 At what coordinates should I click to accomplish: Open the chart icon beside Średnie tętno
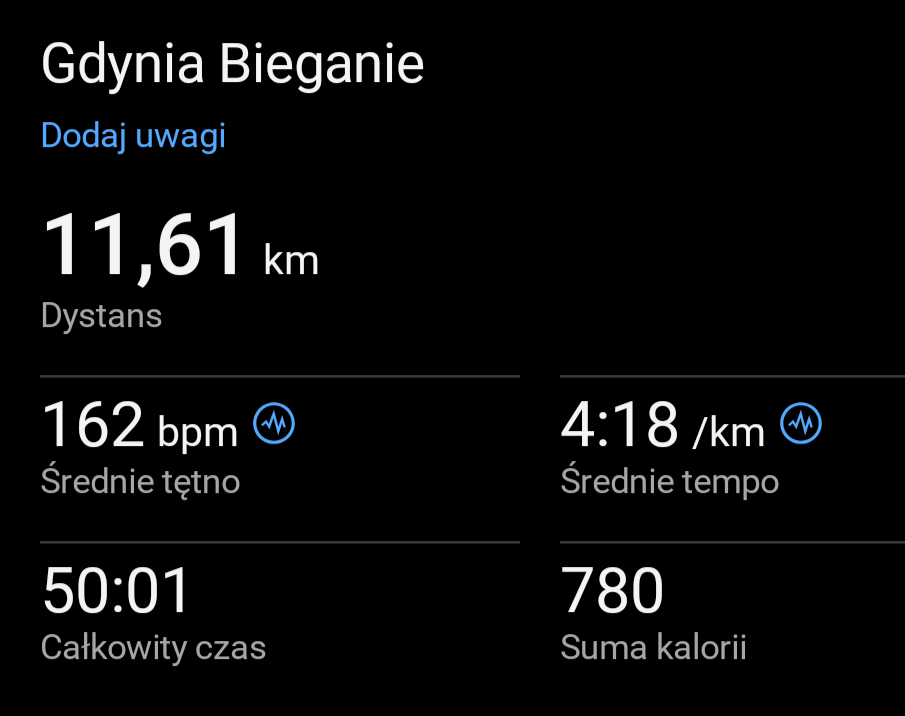[x=274, y=425]
